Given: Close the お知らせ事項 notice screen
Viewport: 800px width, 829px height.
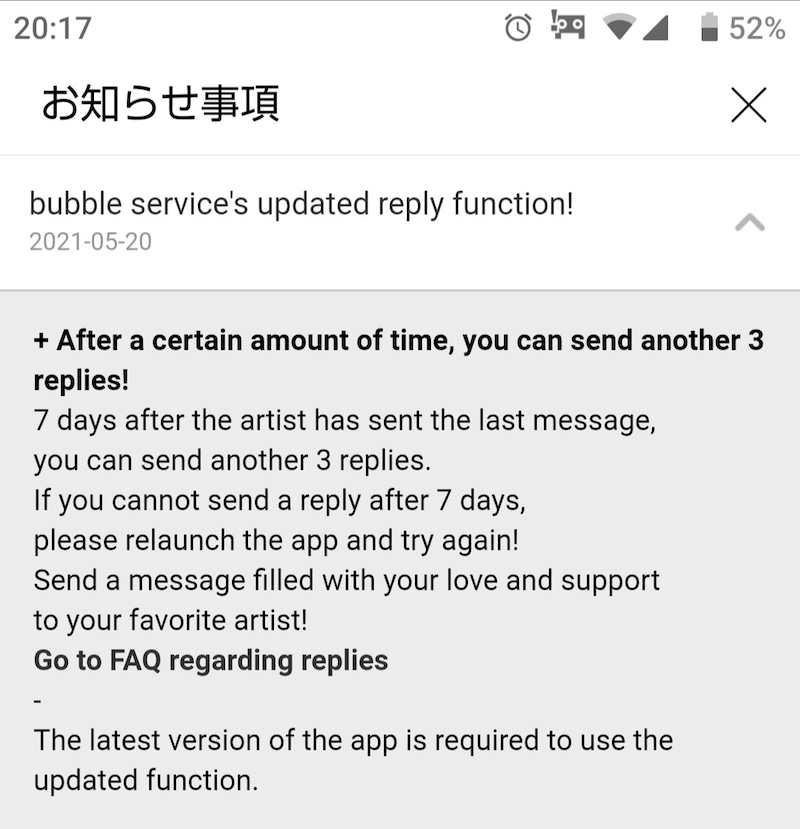Looking at the screenshot, I should coord(748,105).
